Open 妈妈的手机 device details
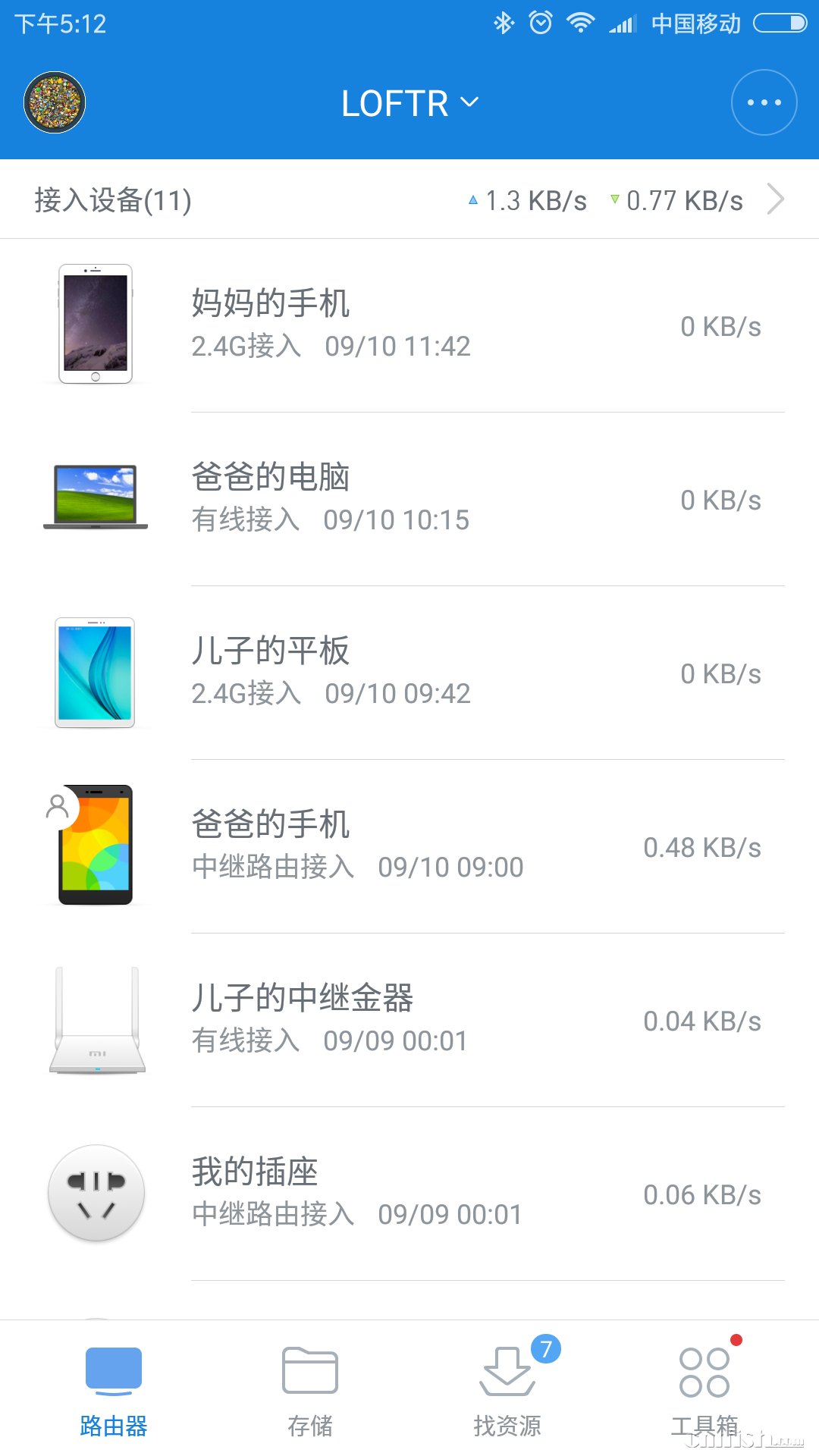This screenshot has width=819, height=1456. (x=409, y=325)
